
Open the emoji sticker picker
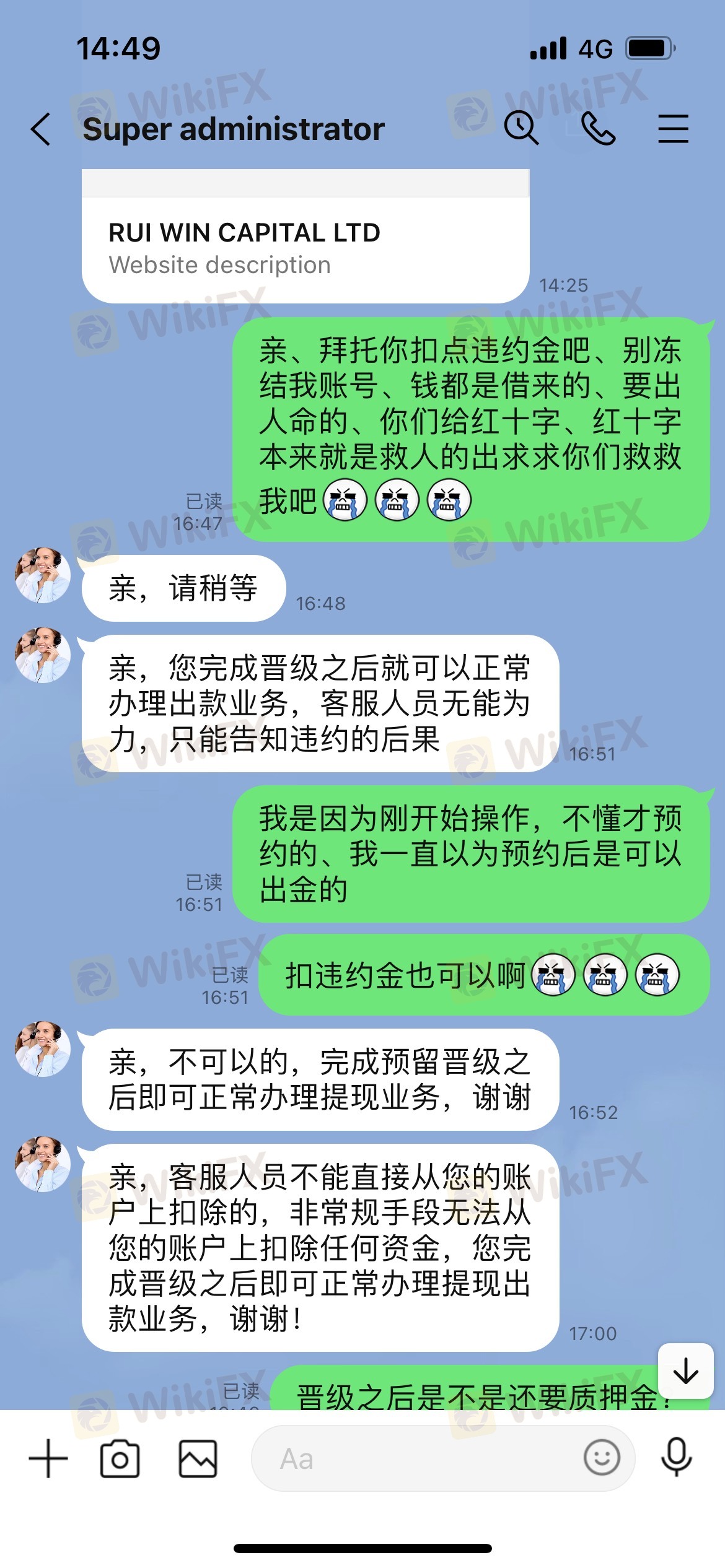(x=601, y=1457)
